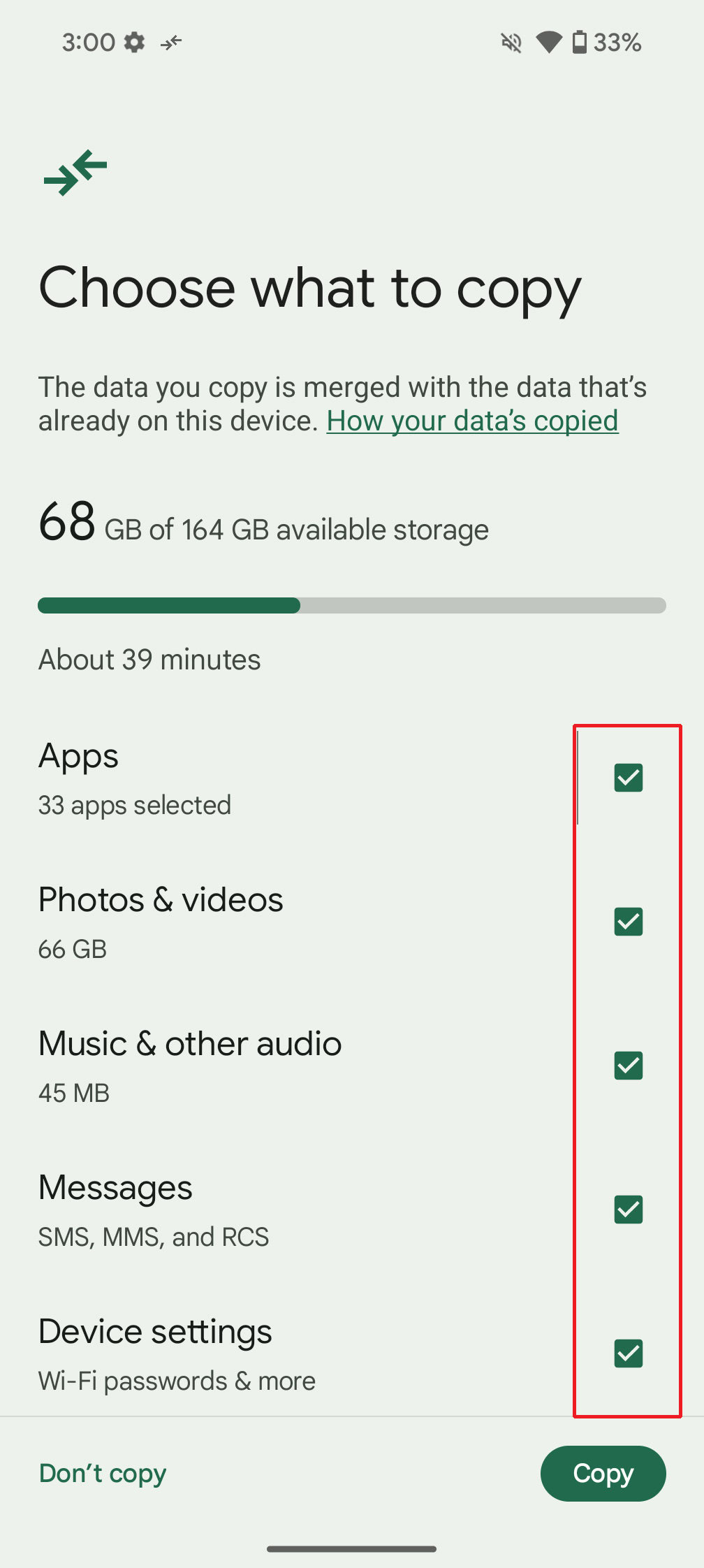The width and height of the screenshot is (704, 1568).
Task: Disable the Device settings checkbox
Action: coord(628,1353)
